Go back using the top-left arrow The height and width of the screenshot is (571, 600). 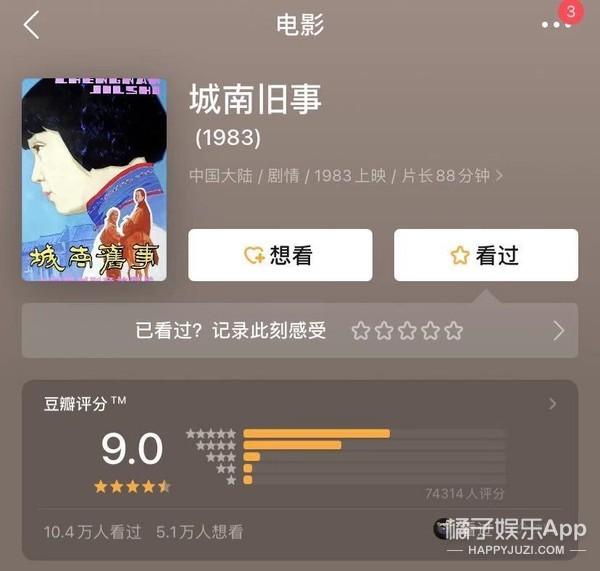[31, 25]
